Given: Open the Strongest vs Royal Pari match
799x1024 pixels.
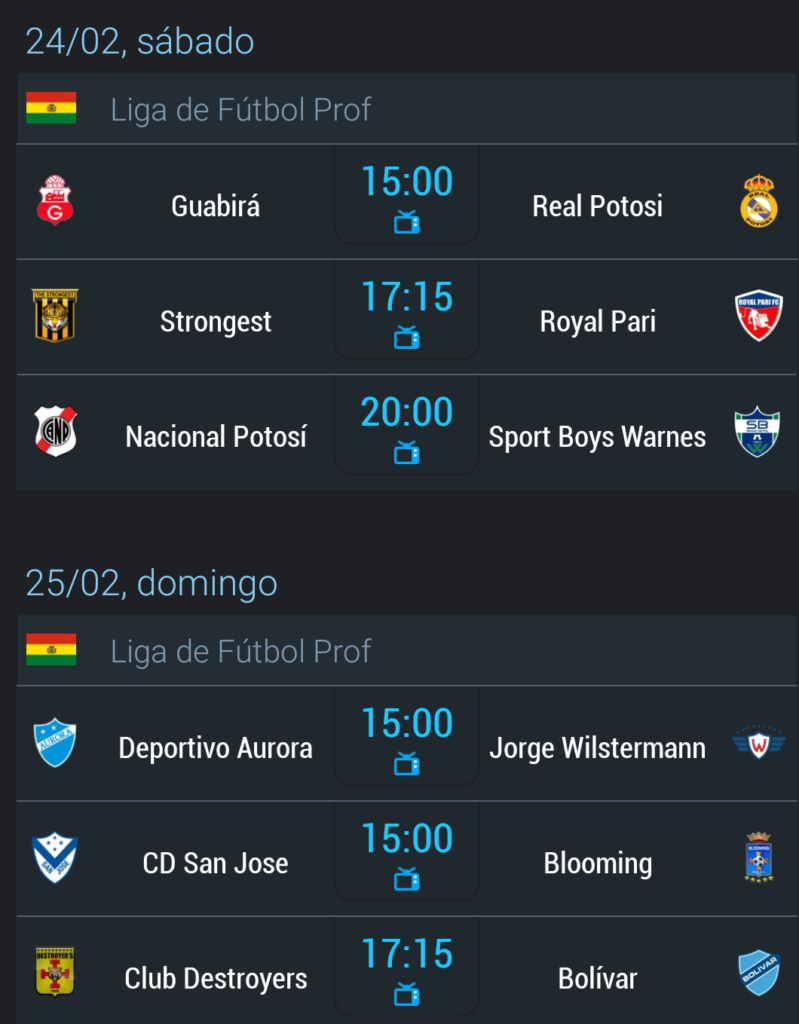Looking at the screenshot, I should click(x=406, y=317).
